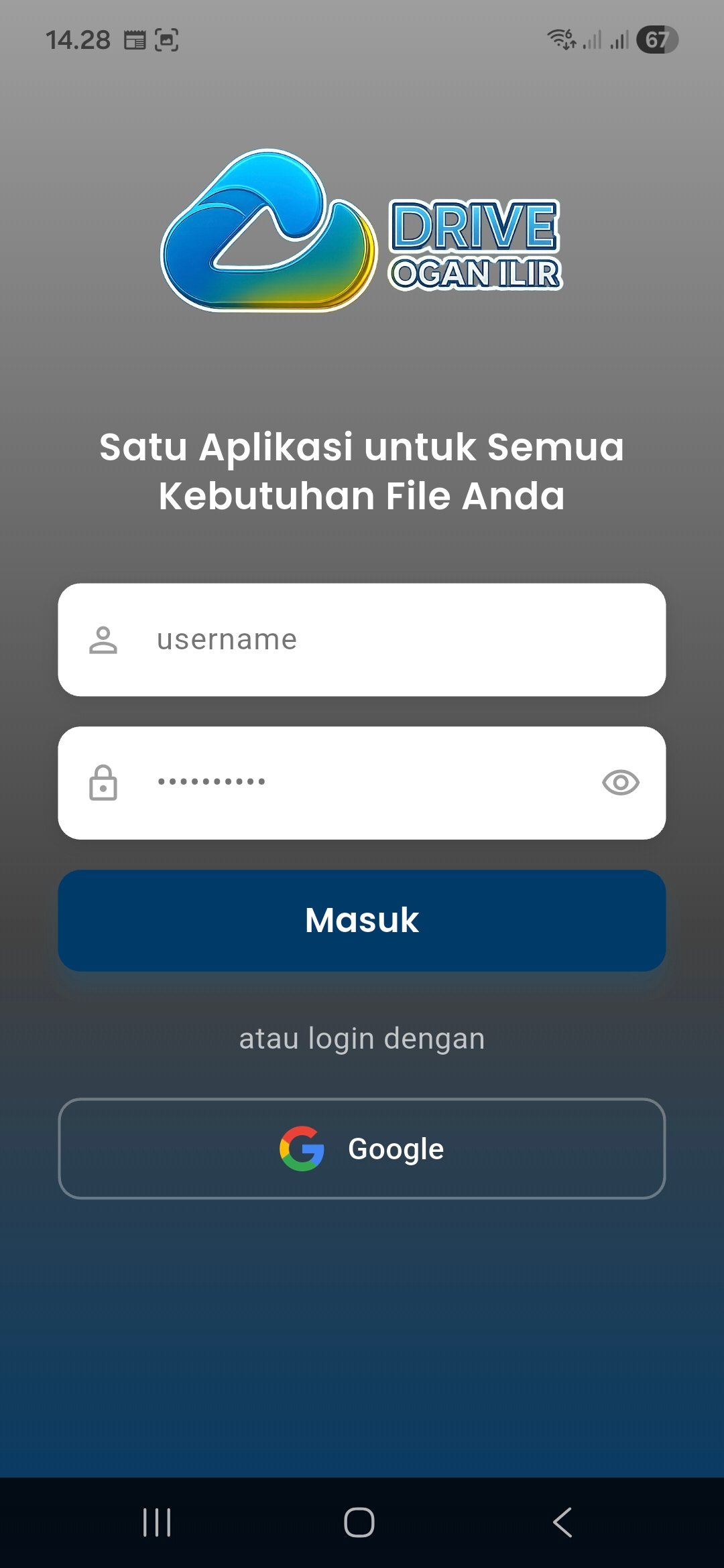Click the calendar icon in status bar
Viewport: 724px width, 1568px height.
[x=137, y=40]
